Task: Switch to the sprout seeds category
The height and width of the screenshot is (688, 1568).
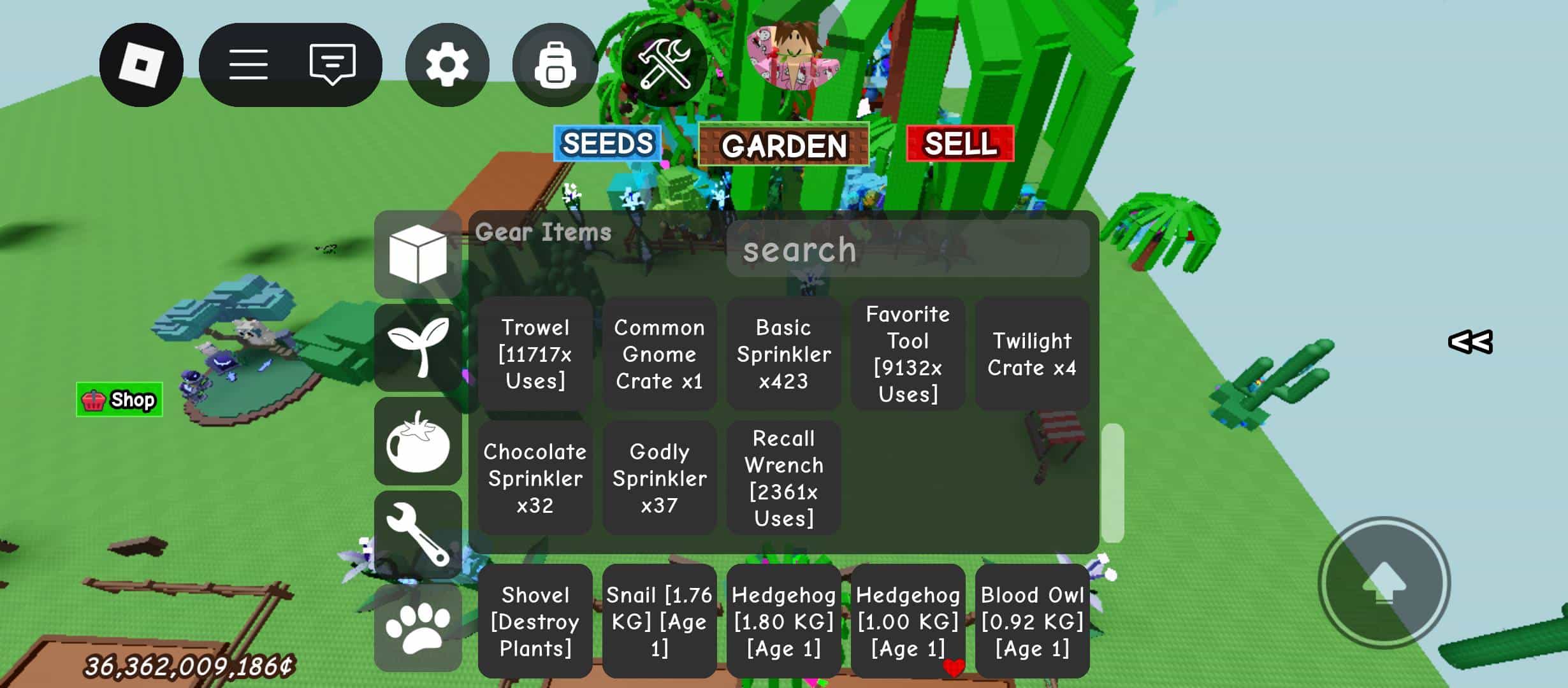Action: click(x=418, y=348)
